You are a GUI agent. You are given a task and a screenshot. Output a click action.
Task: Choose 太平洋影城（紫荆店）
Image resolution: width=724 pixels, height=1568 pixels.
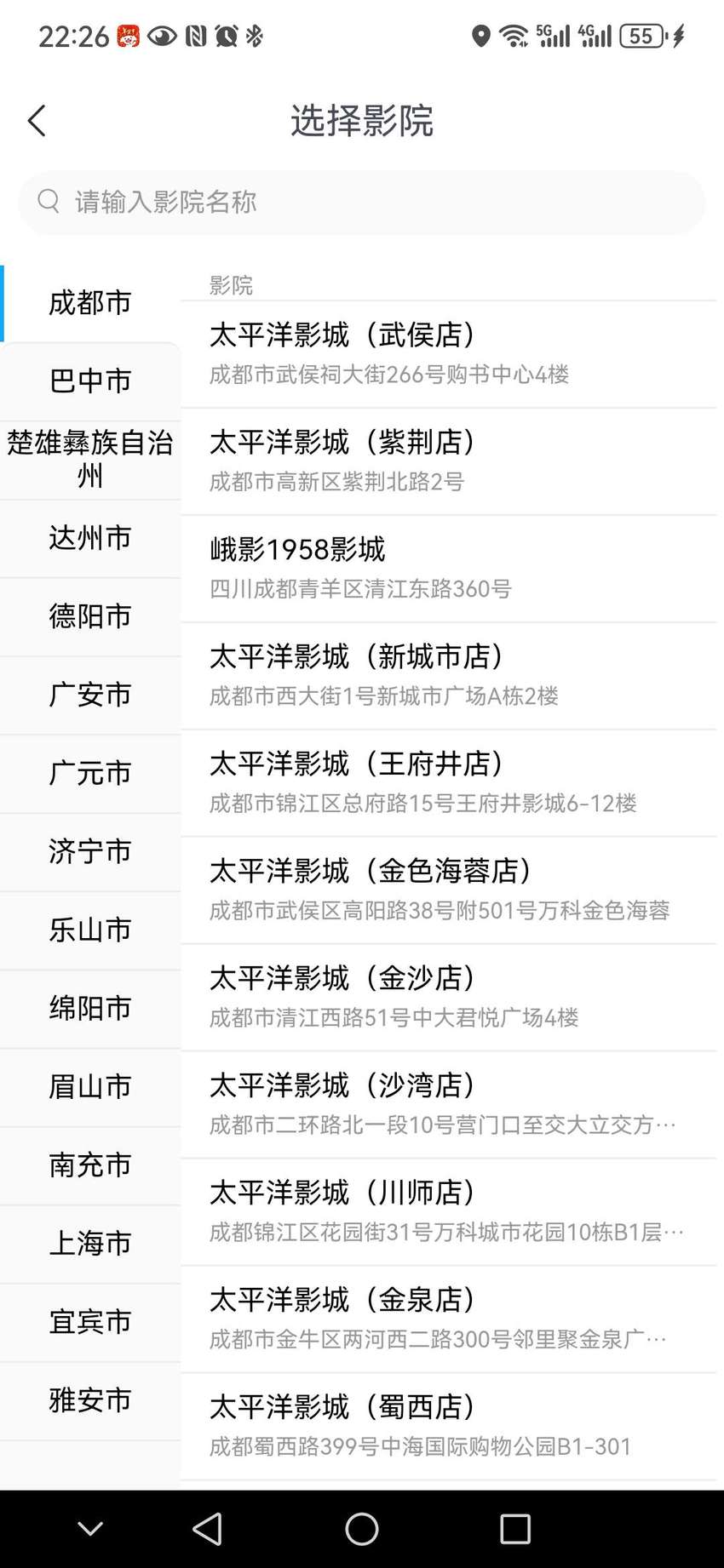(x=449, y=461)
